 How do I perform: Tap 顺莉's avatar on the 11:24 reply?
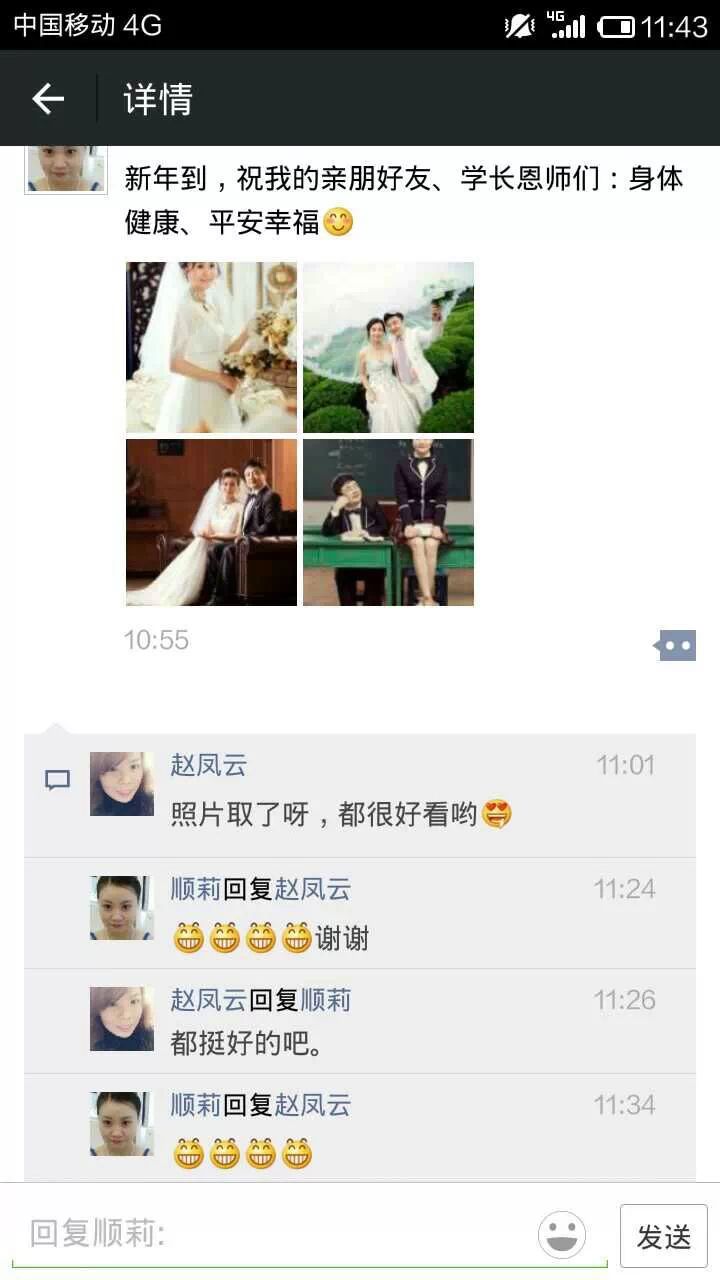(x=122, y=908)
